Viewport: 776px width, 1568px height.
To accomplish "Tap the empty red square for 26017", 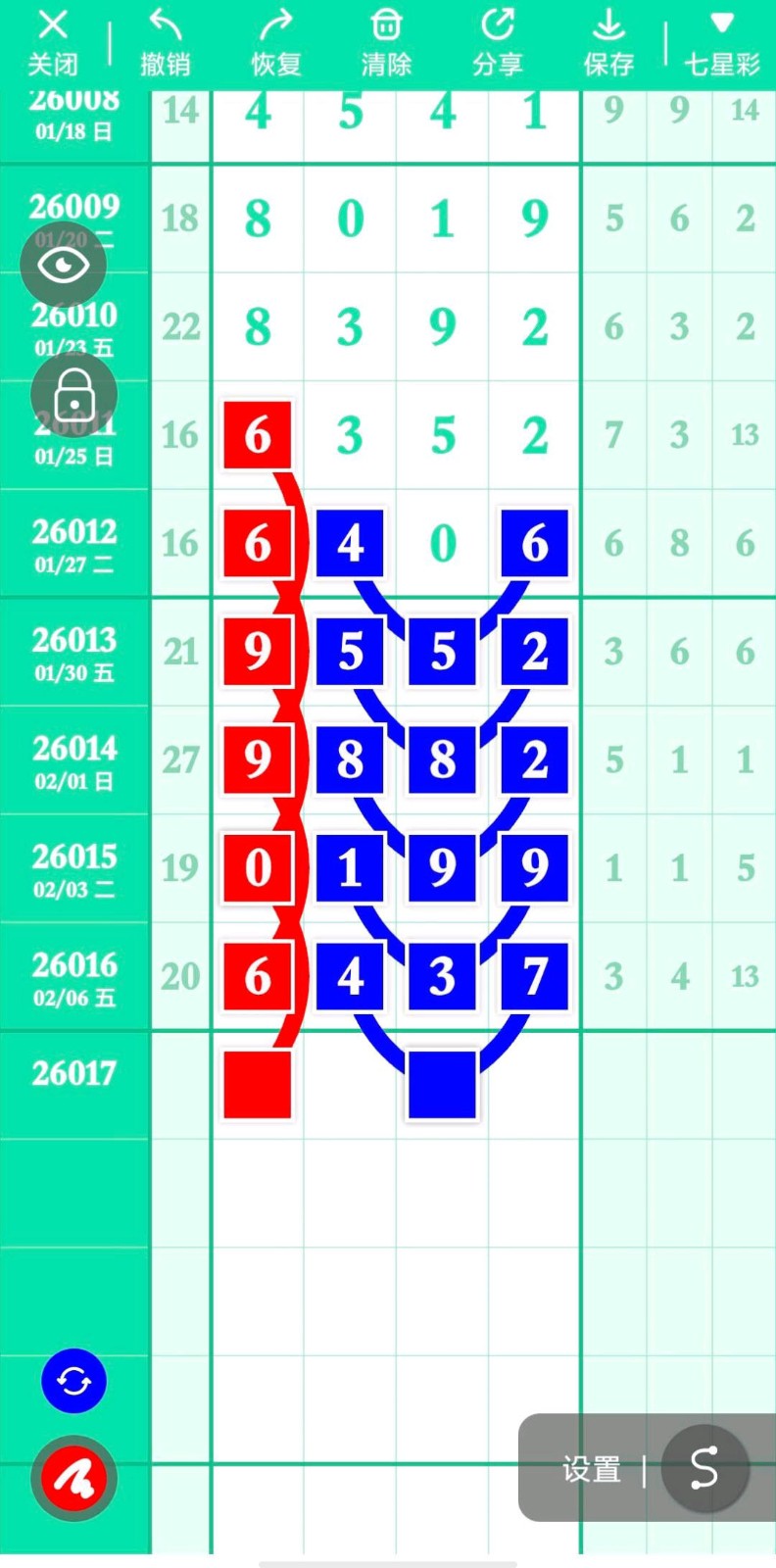I will pos(258,1085).
